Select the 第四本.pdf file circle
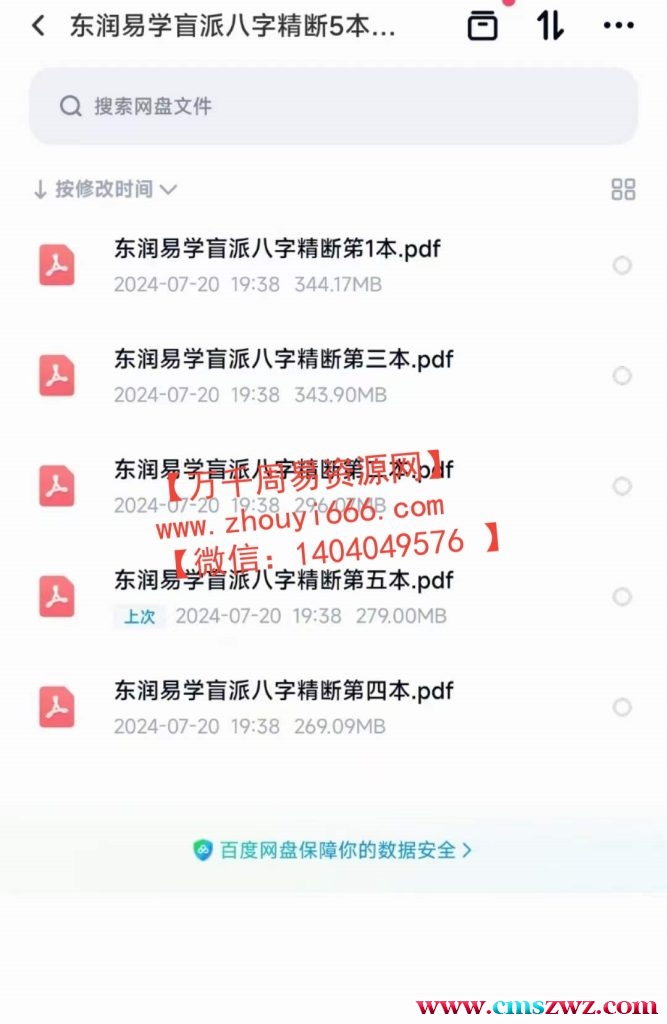667x1024 pixels. (x=622, y=707)
